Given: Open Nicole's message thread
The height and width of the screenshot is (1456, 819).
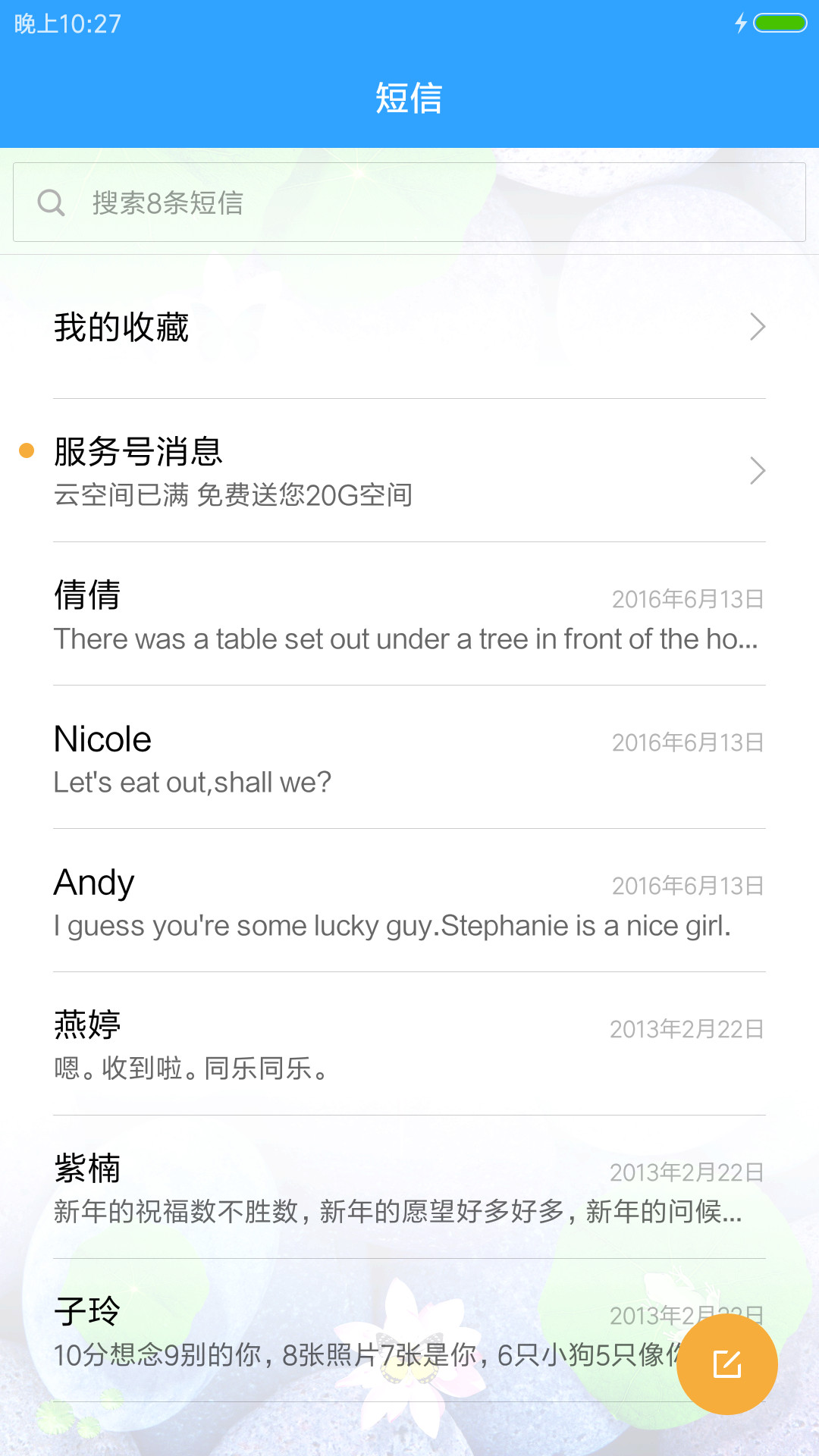Looking at the screenshot, I should [x=409, y=757].
